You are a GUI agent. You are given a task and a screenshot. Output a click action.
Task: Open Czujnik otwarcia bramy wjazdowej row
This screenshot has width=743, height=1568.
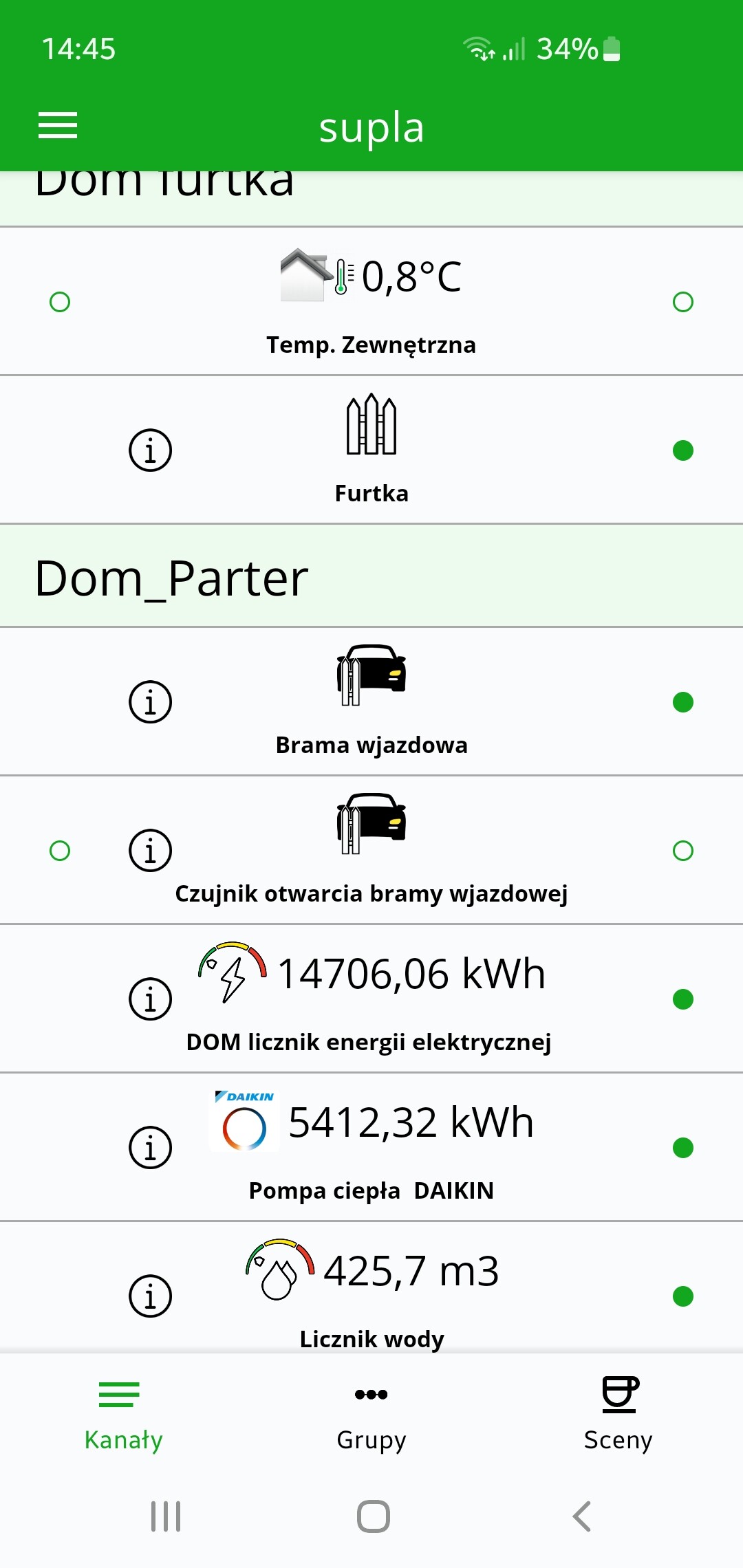pyautogui.click(x=371, y=851)
